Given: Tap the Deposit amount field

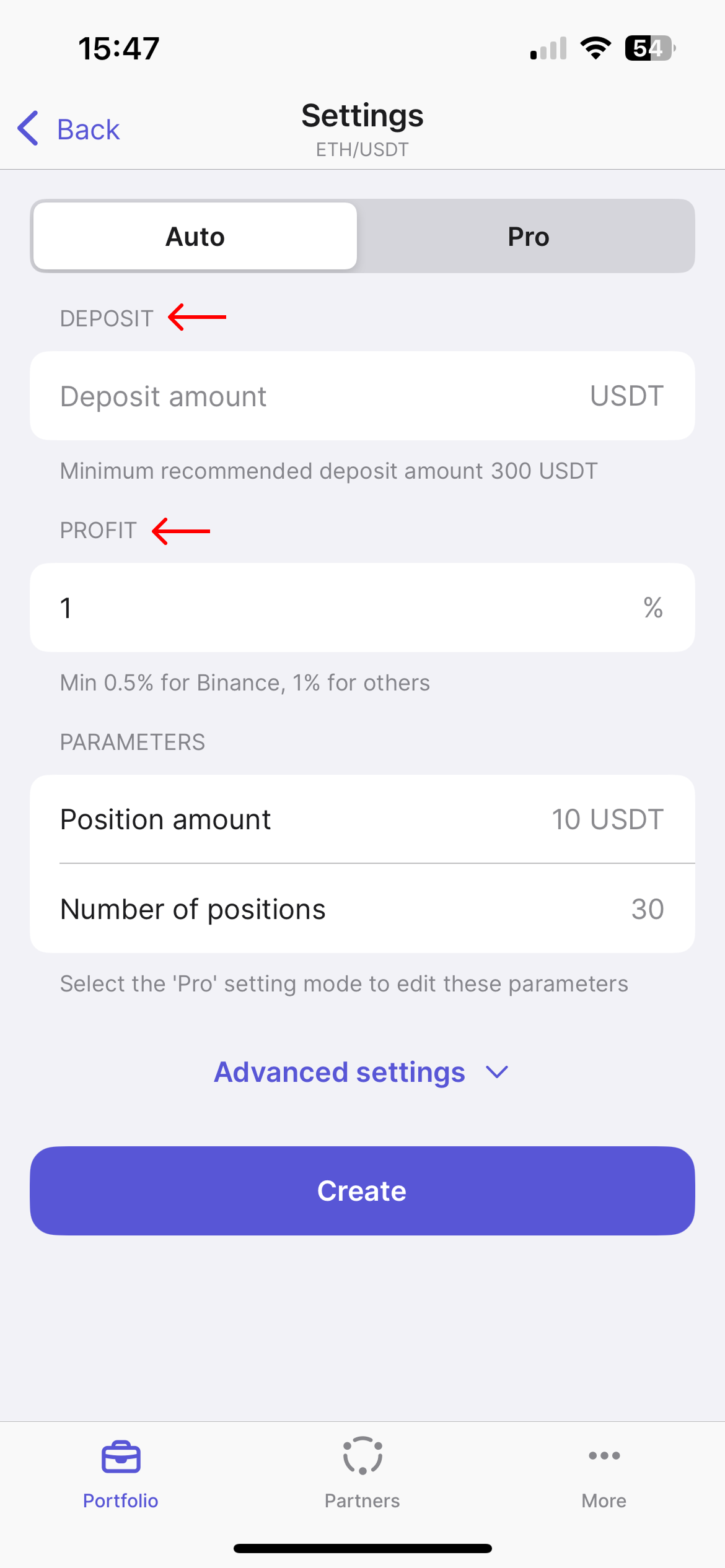Looking at the screenshot, I should 362,396.
